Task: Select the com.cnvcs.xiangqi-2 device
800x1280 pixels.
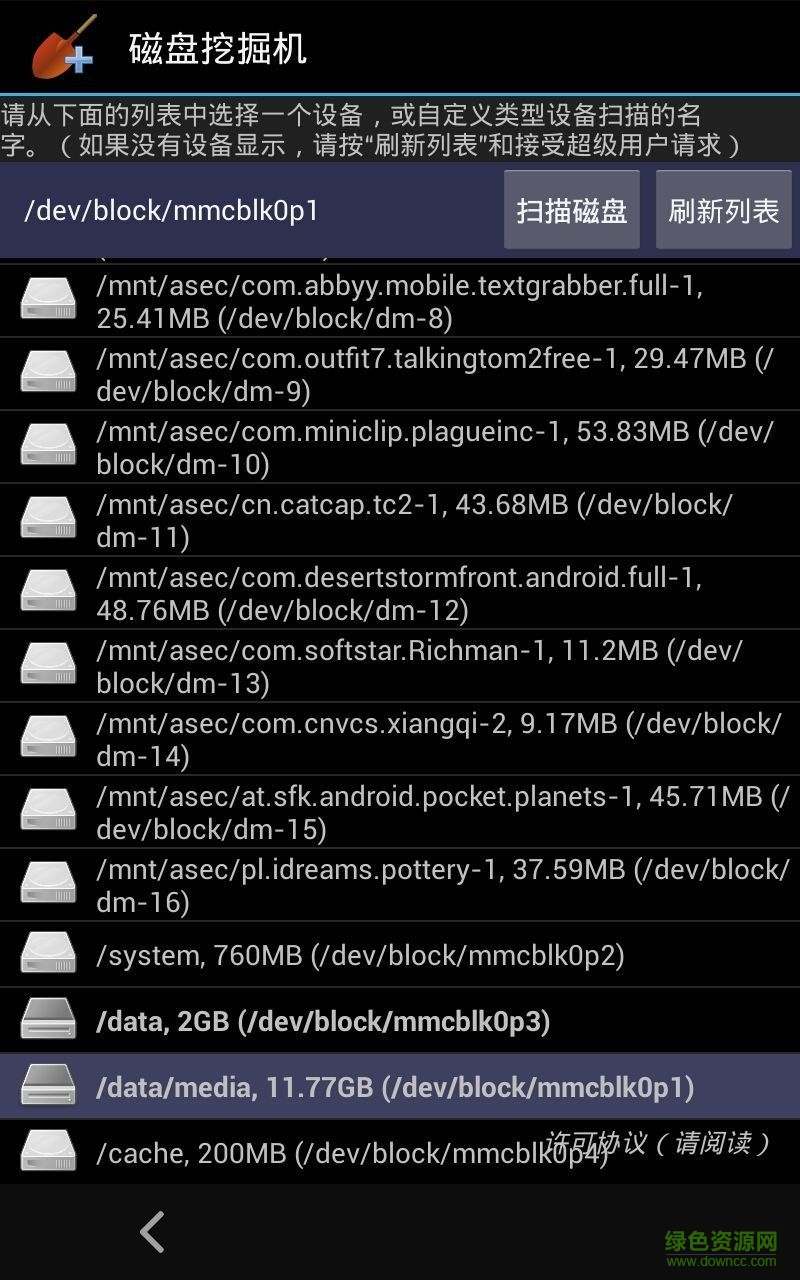Action: (400, 739)
